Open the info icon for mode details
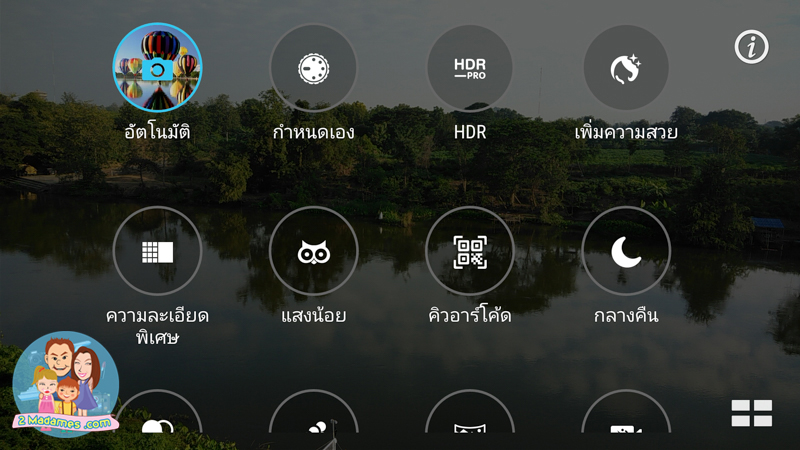The height and width of the screenshot is (450, 800). tap(751, 46)
